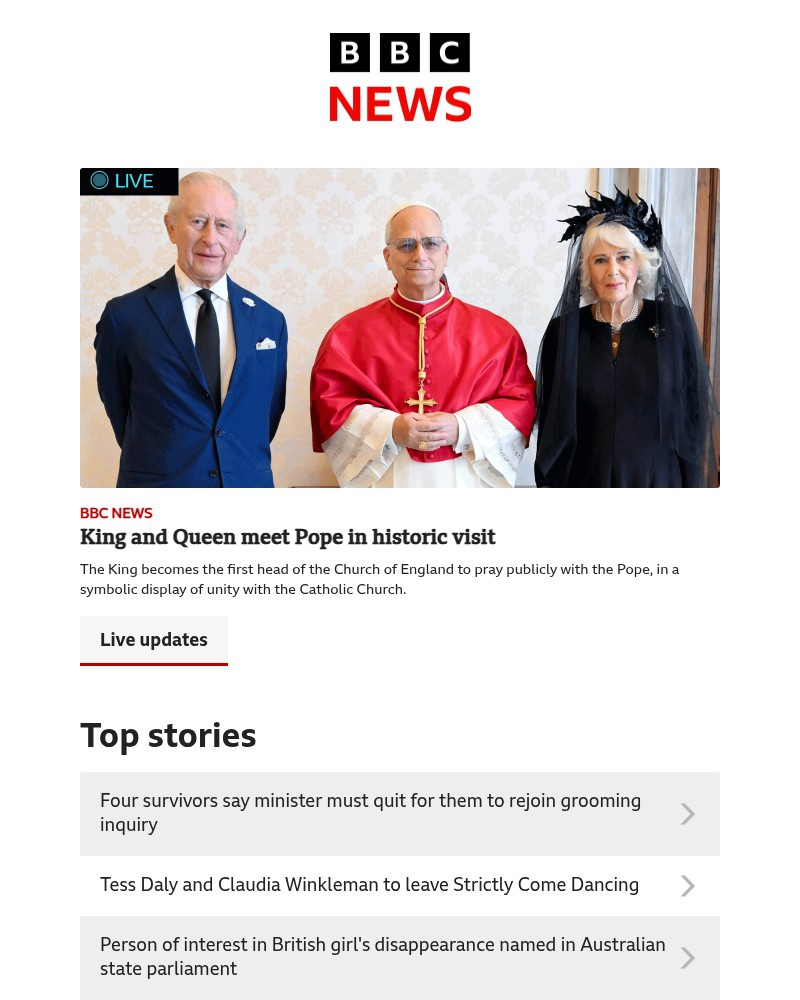Click the chevron on the British girl disappearance story

pos(687,957)
